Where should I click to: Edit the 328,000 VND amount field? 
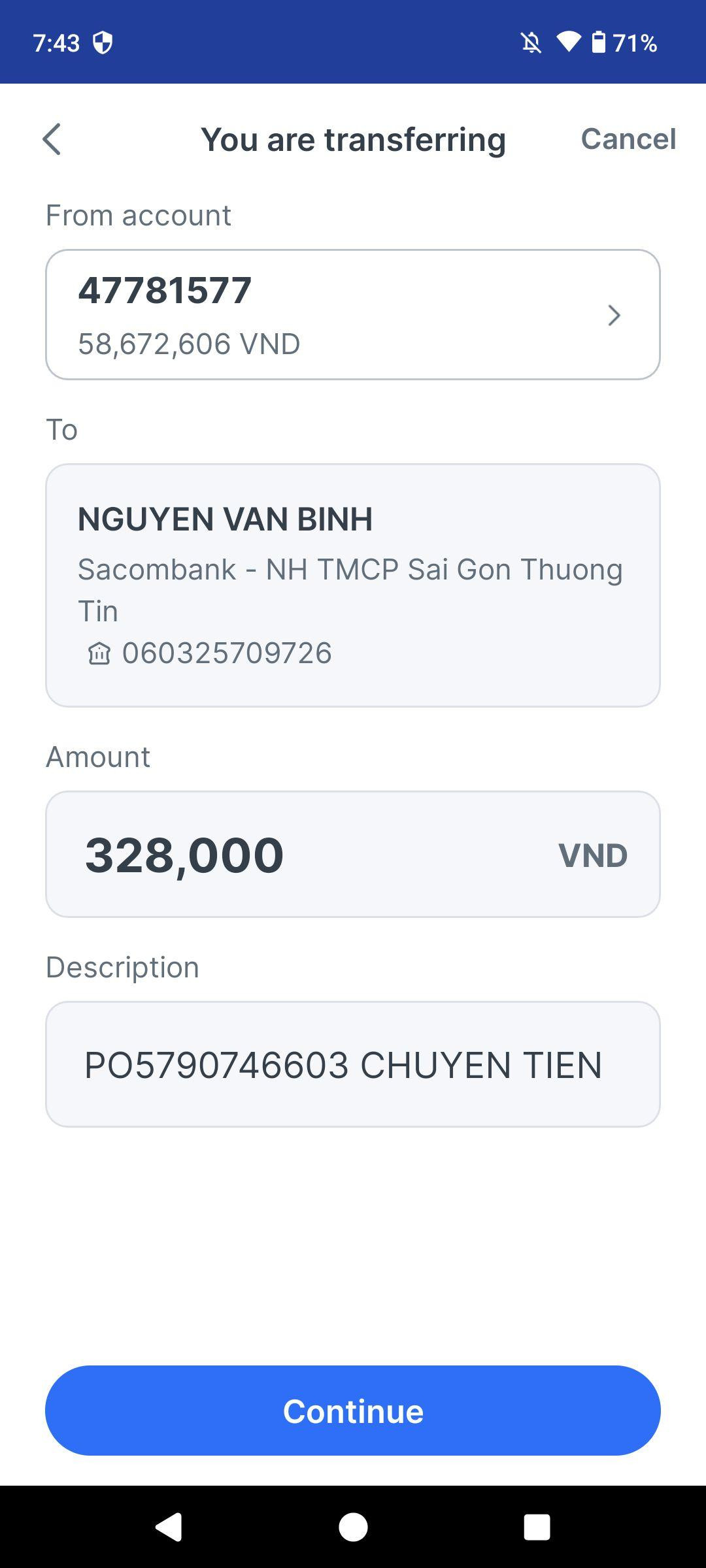353,854
